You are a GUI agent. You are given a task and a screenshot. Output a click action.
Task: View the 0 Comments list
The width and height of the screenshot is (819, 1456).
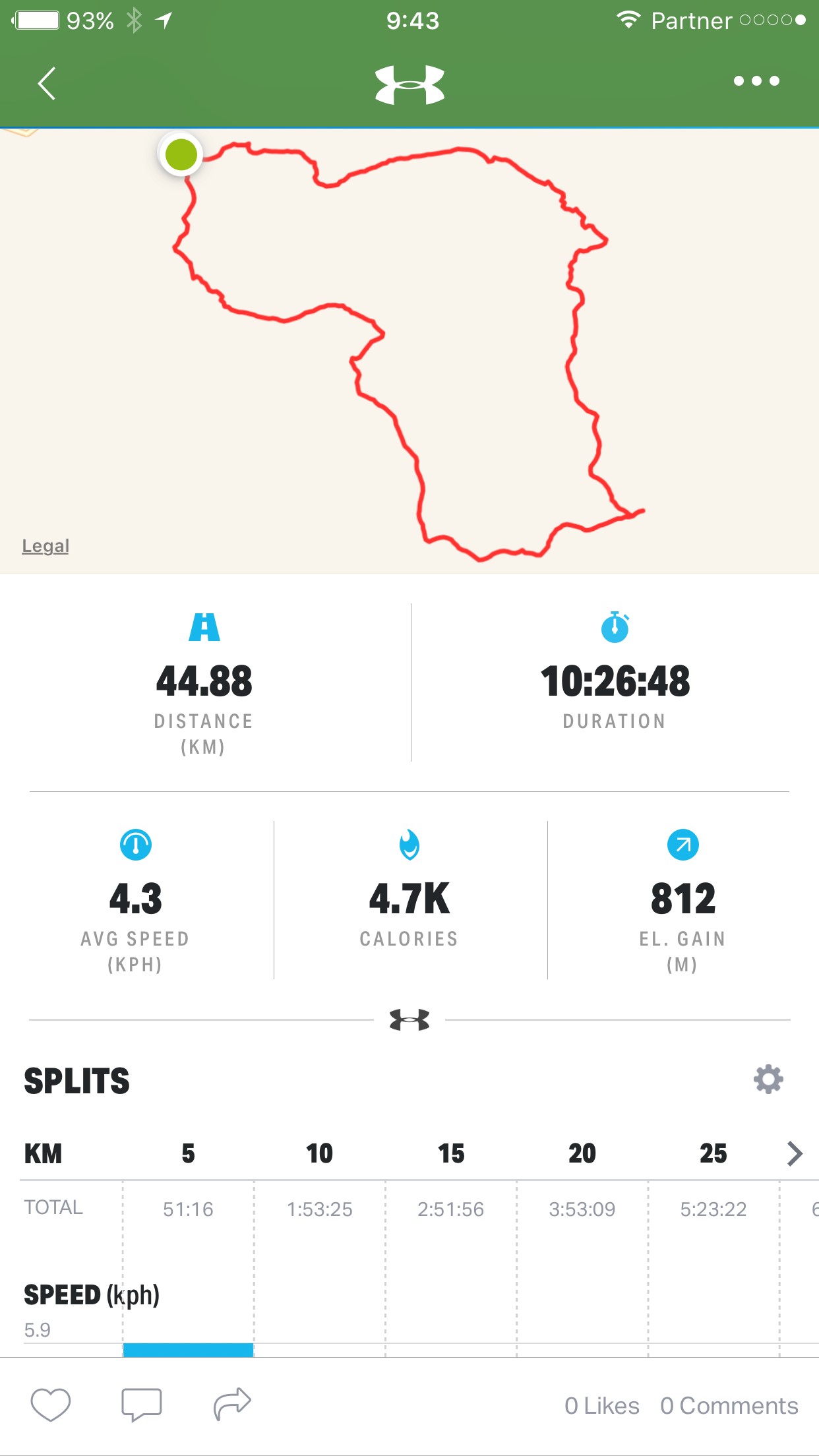(x=729, y=1406)
